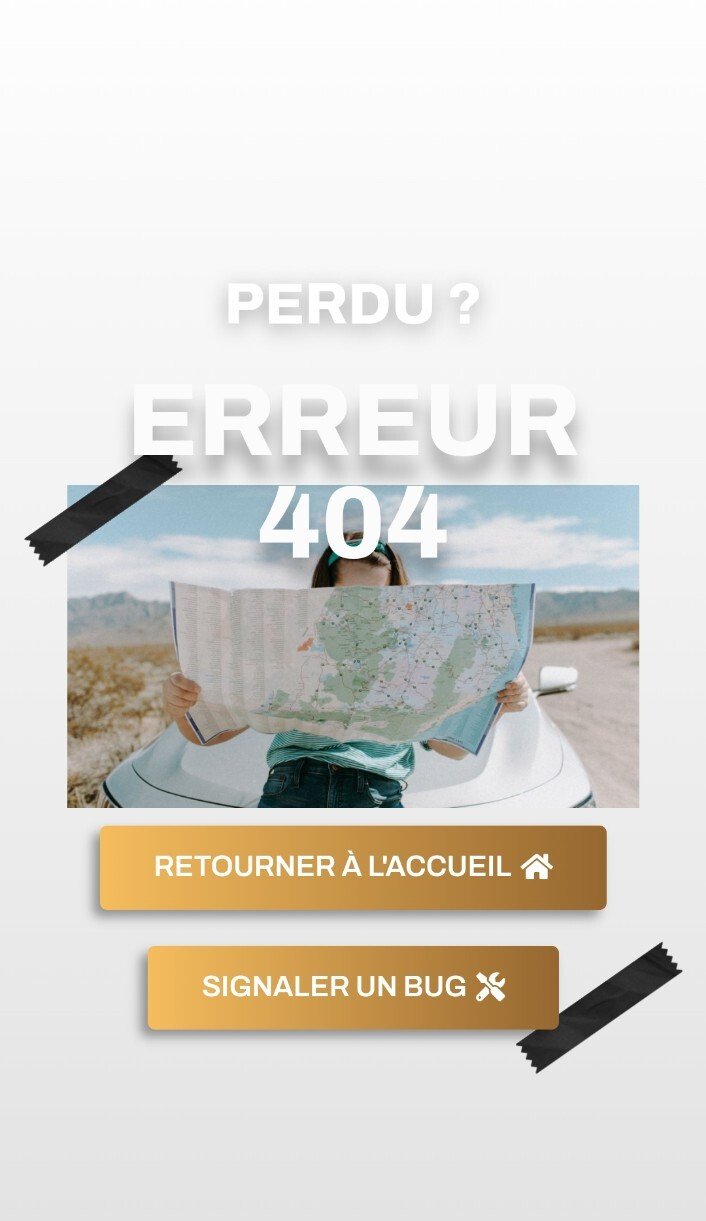Select Signaler un bug button
The width and height of the screenshot is (706, 1221).
(x=353, y=987)
